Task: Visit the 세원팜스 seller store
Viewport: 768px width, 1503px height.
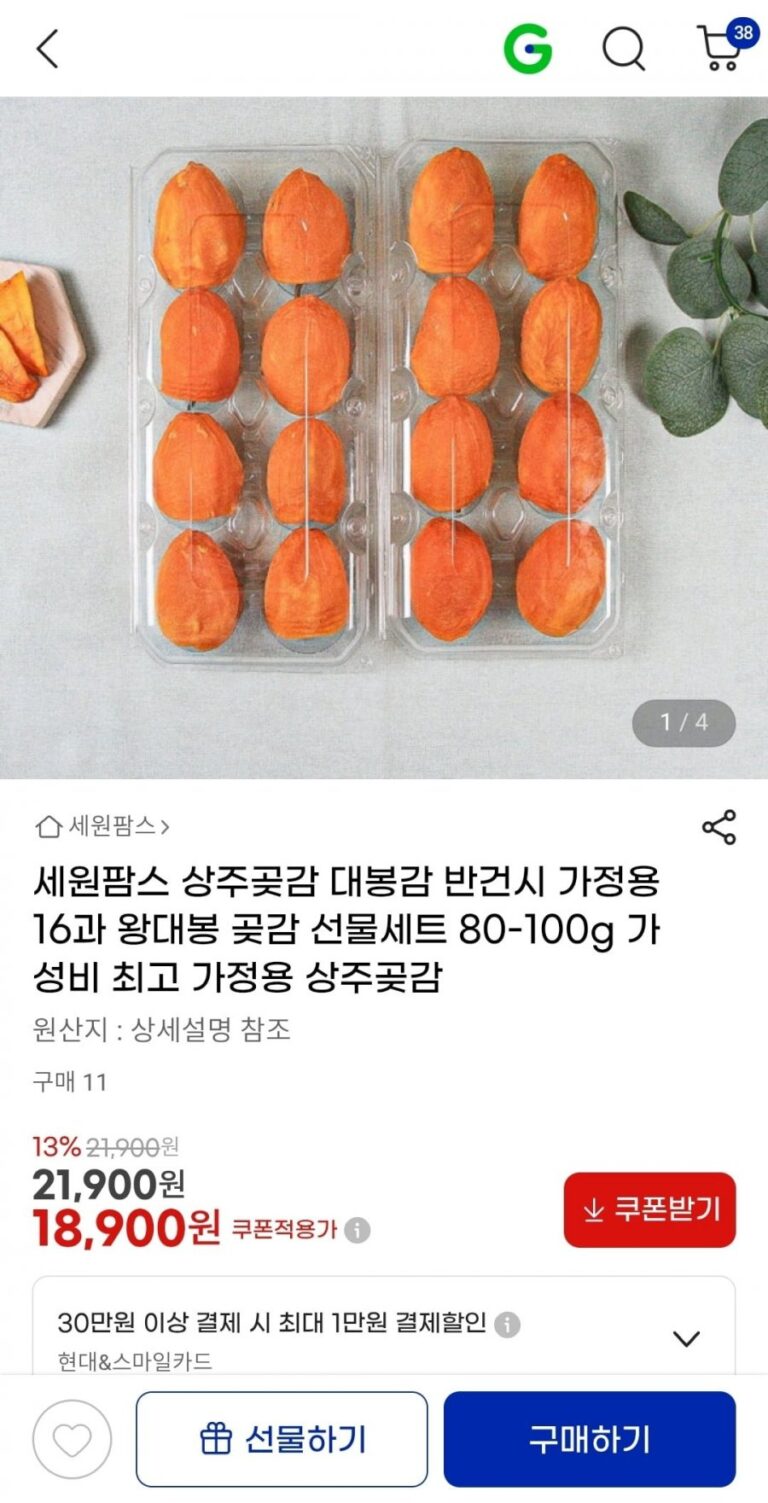Action: point(102,826)
